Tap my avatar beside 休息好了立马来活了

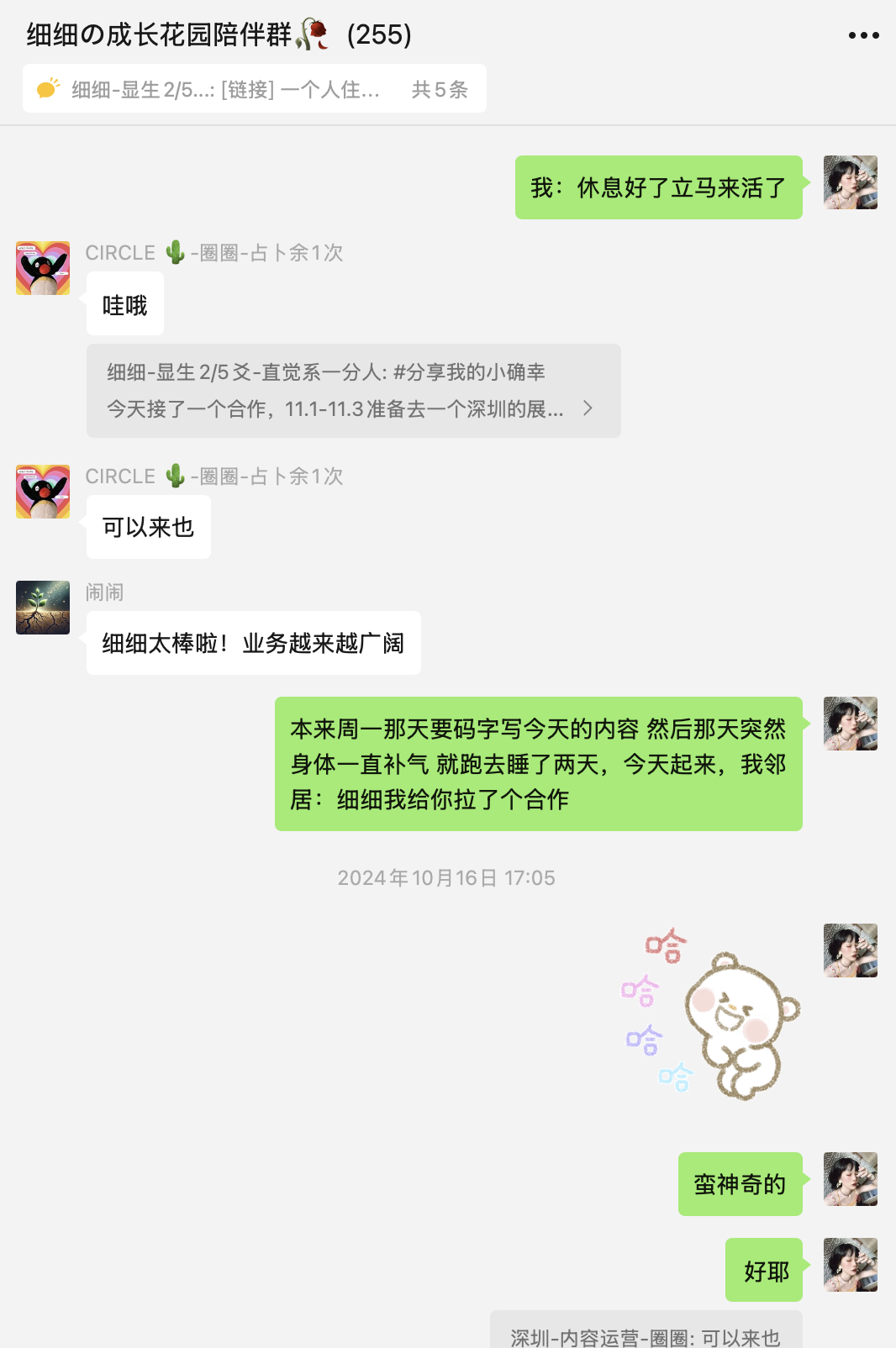pyautogui.click(x=850, y=182)
